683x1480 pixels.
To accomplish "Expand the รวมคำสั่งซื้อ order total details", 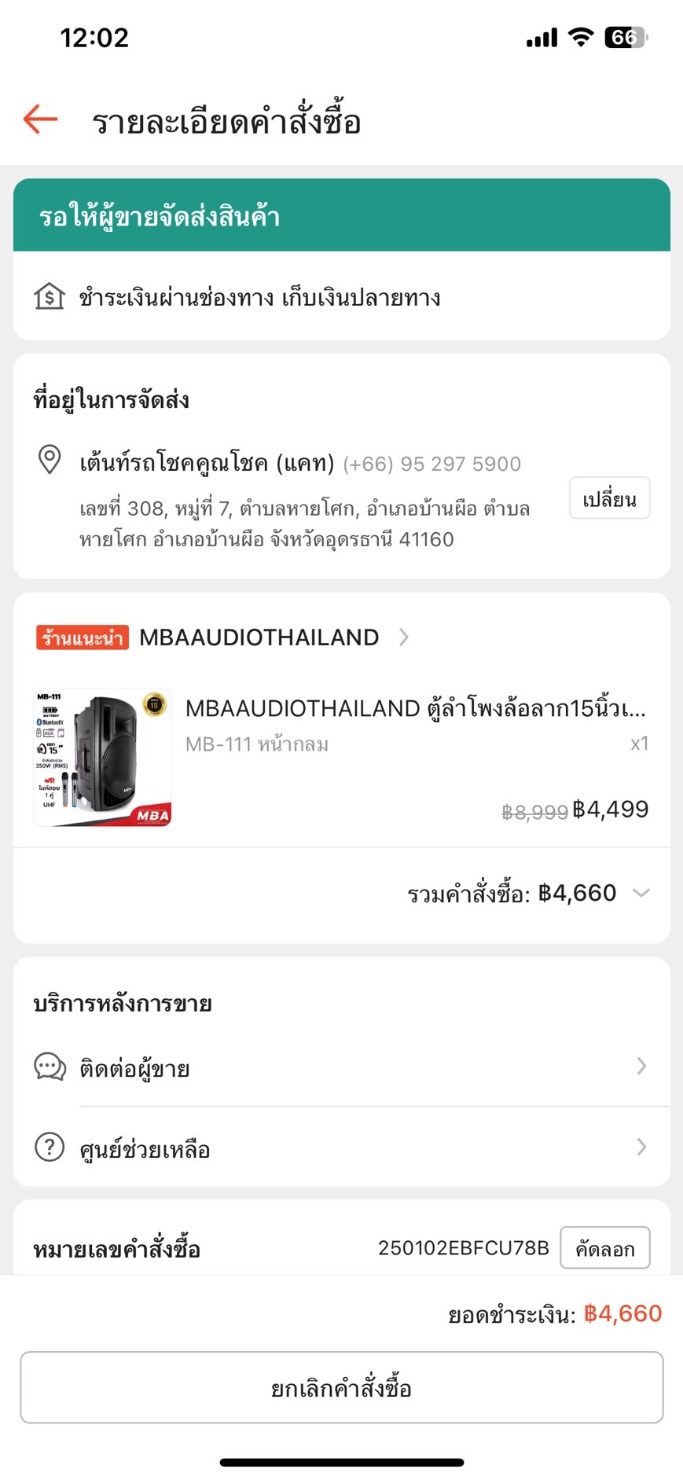I will click(x=641, y=893).
